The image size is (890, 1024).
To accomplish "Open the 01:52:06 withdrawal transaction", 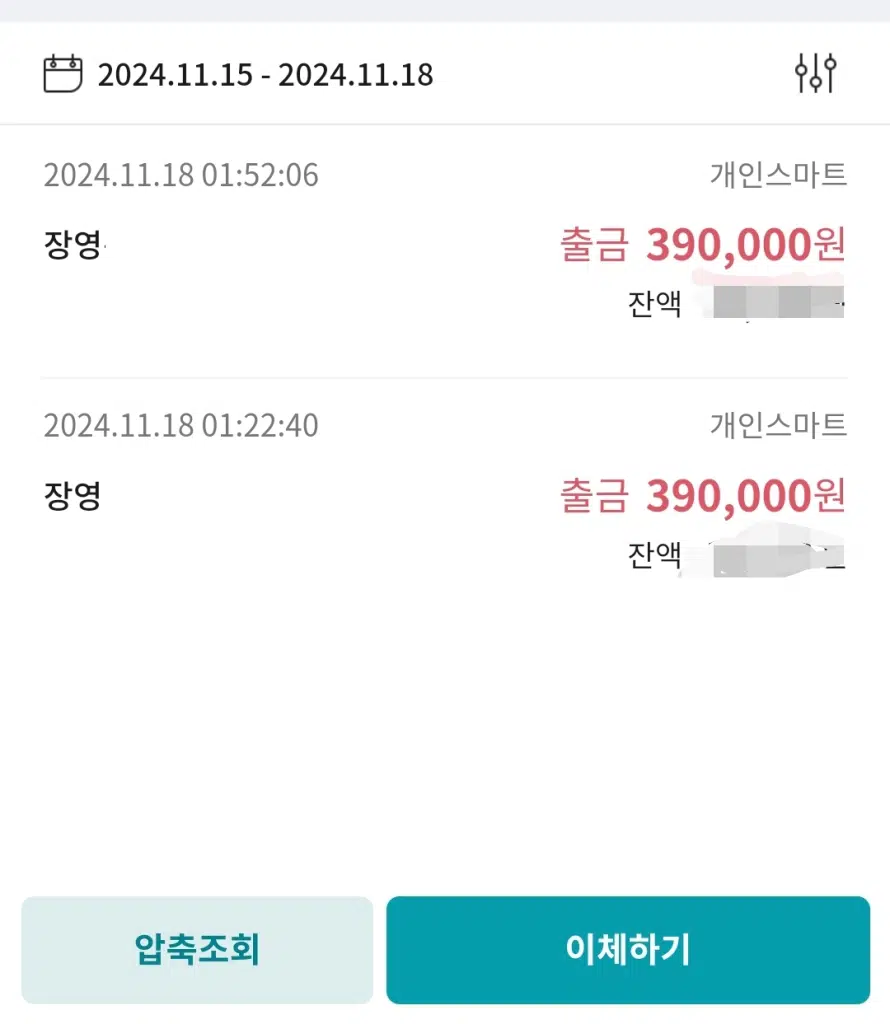I will [x=444, y=246].
